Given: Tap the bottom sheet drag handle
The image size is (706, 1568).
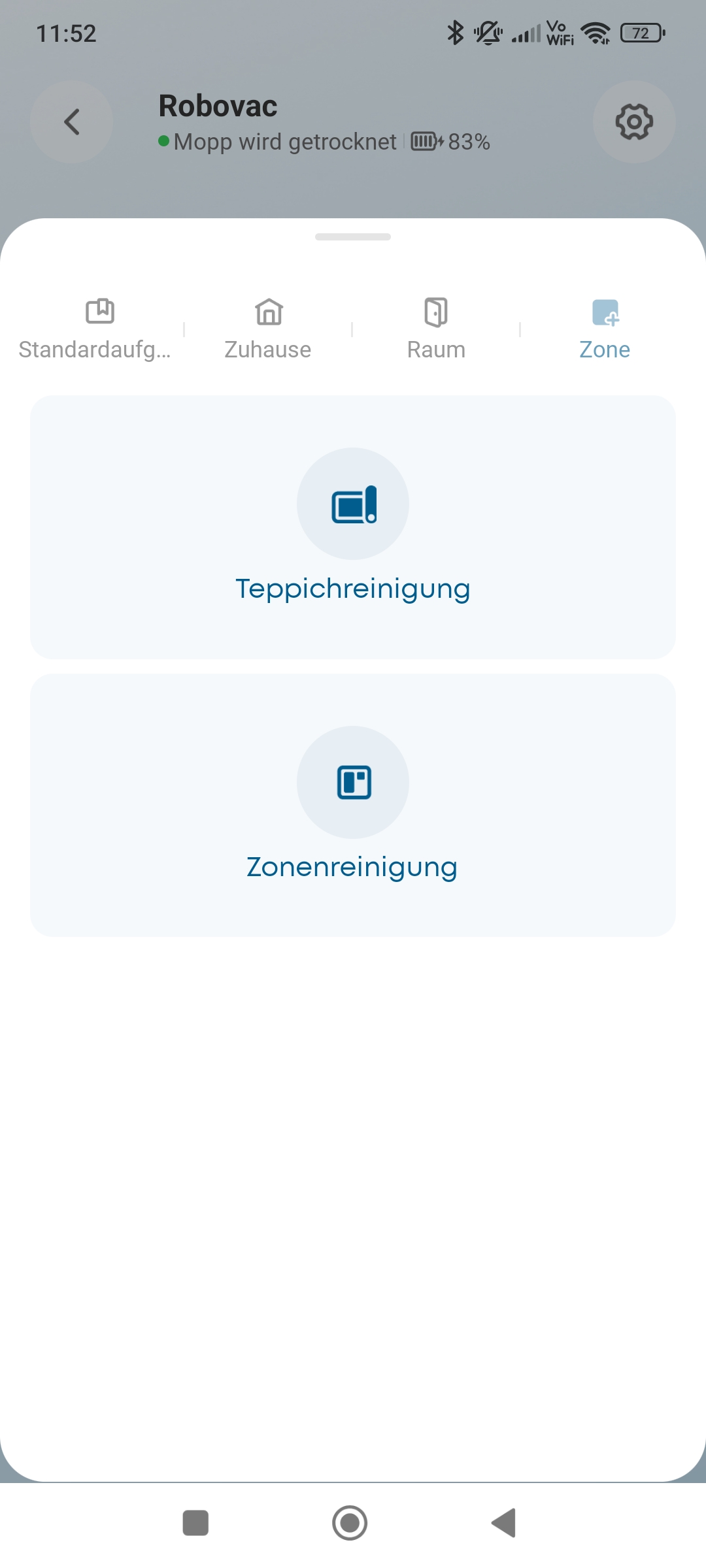Looking at the screenshot, I should point(353,237).
